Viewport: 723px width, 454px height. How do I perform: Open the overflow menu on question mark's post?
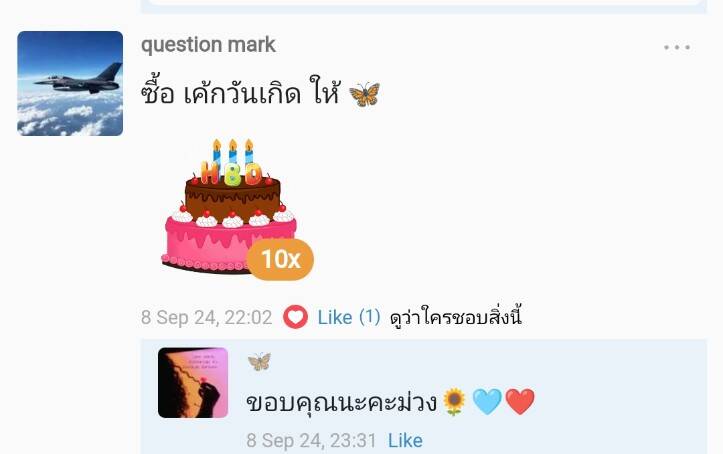[677, 47]
